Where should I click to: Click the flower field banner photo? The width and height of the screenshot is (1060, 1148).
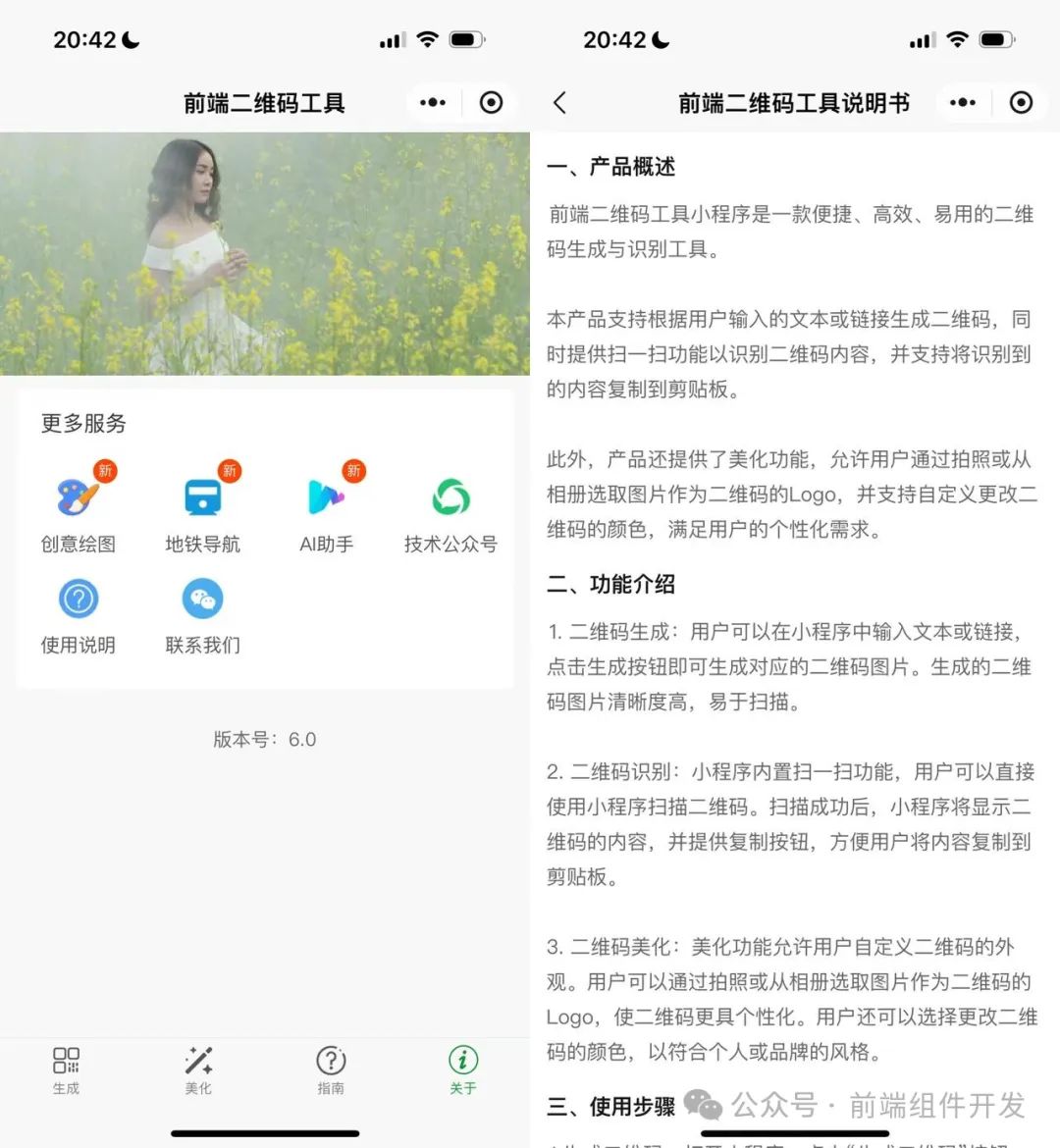[265, 255]
